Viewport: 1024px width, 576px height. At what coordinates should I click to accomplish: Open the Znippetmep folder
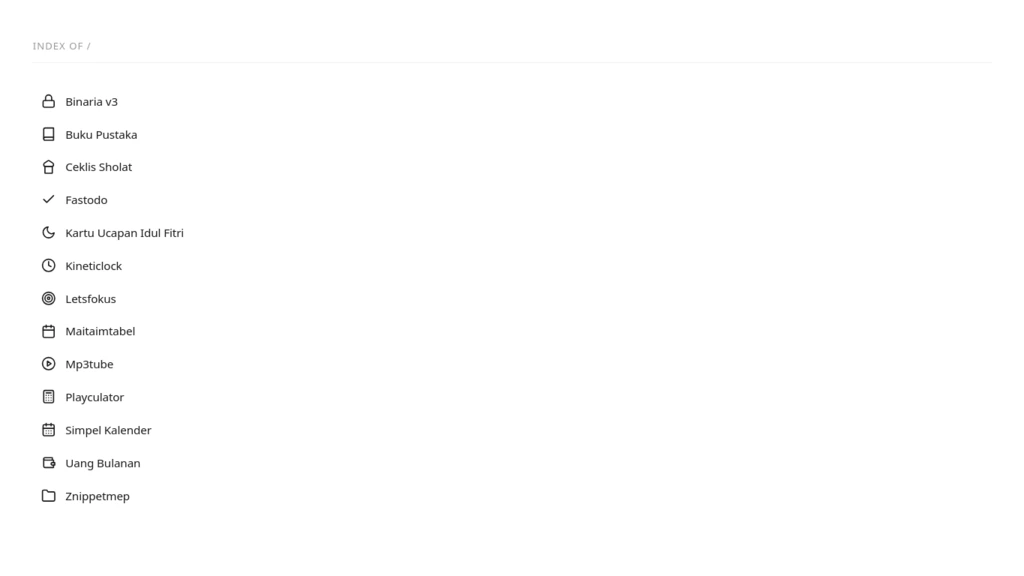[97, 496]
